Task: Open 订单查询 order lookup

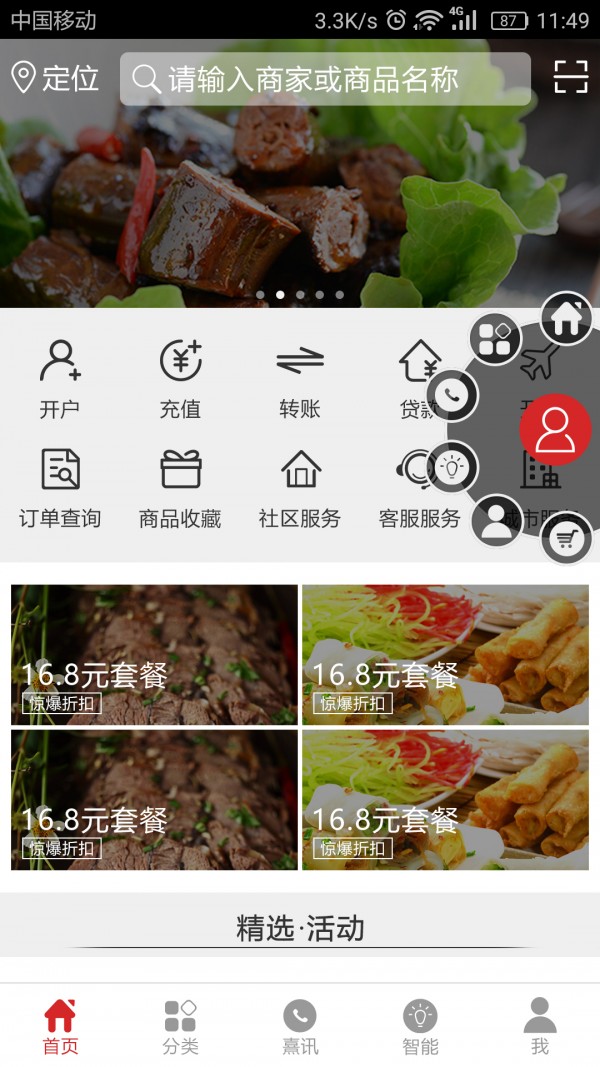Action: click(60, 489)
